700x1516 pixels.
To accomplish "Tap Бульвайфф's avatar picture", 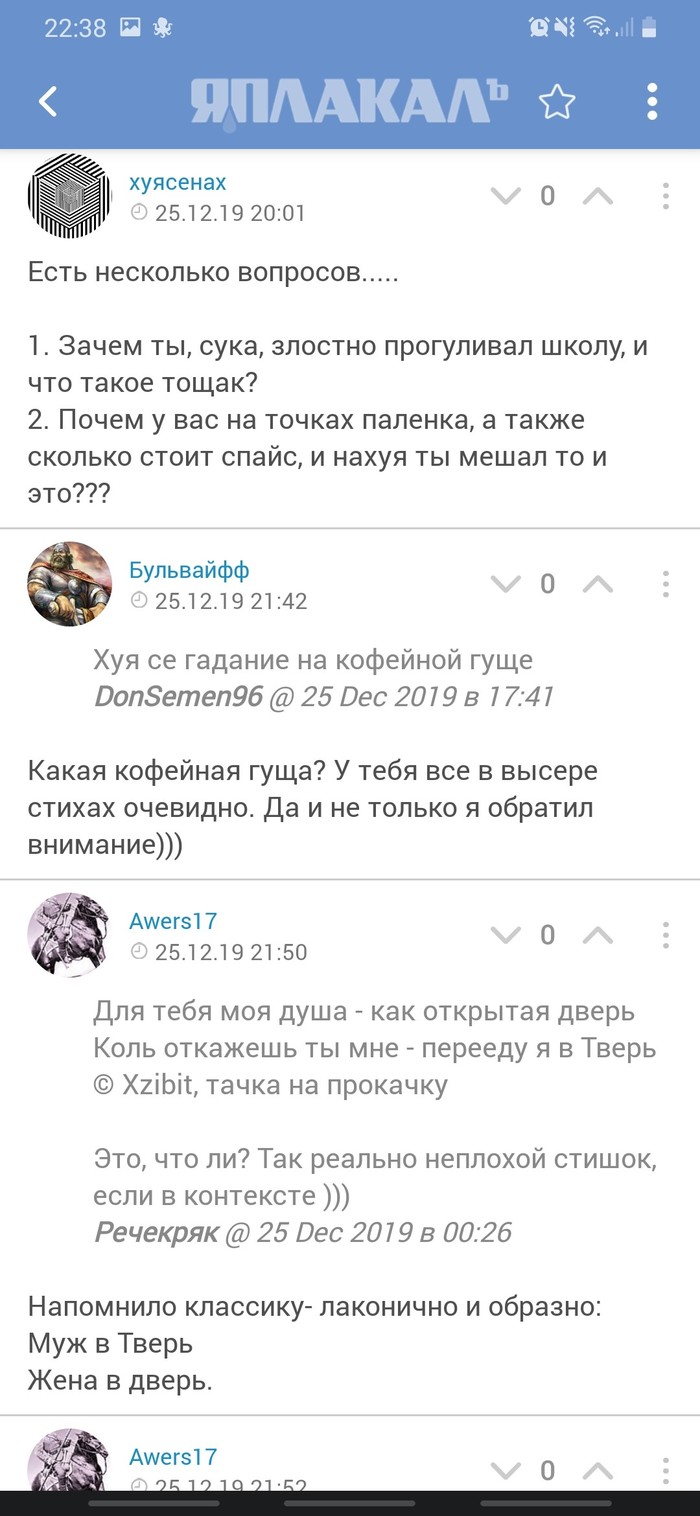I will (69, 584).
